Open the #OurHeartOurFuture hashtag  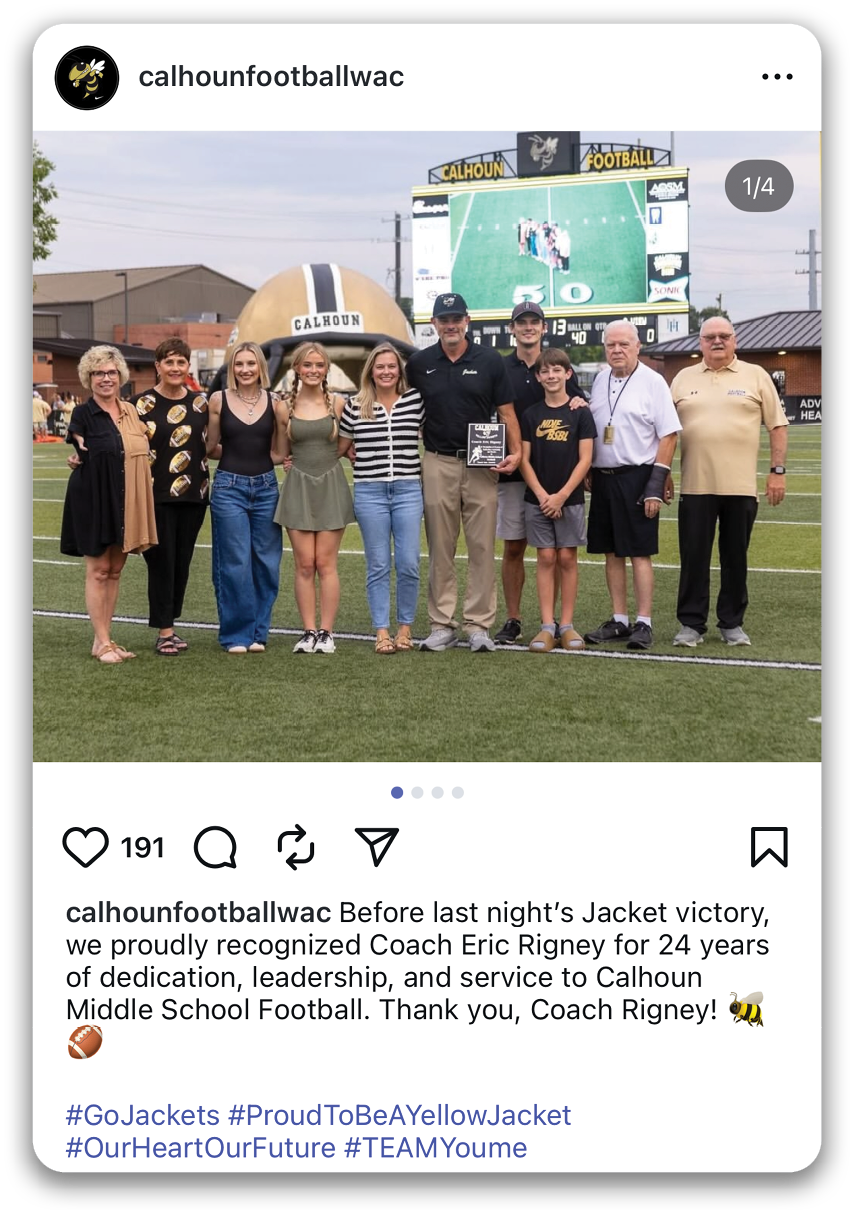(x=200, y=1147)
